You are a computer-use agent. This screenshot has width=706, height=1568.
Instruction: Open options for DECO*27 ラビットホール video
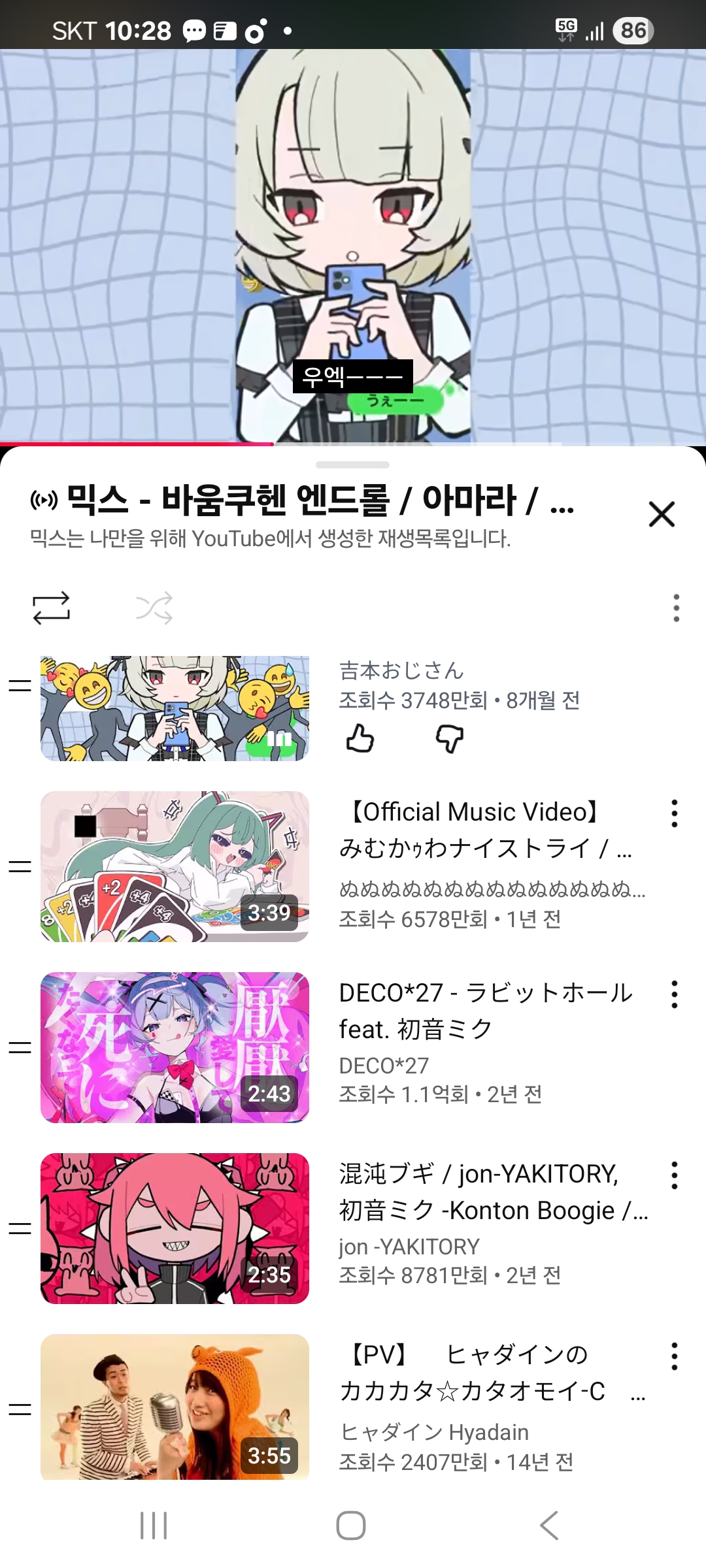674,994
